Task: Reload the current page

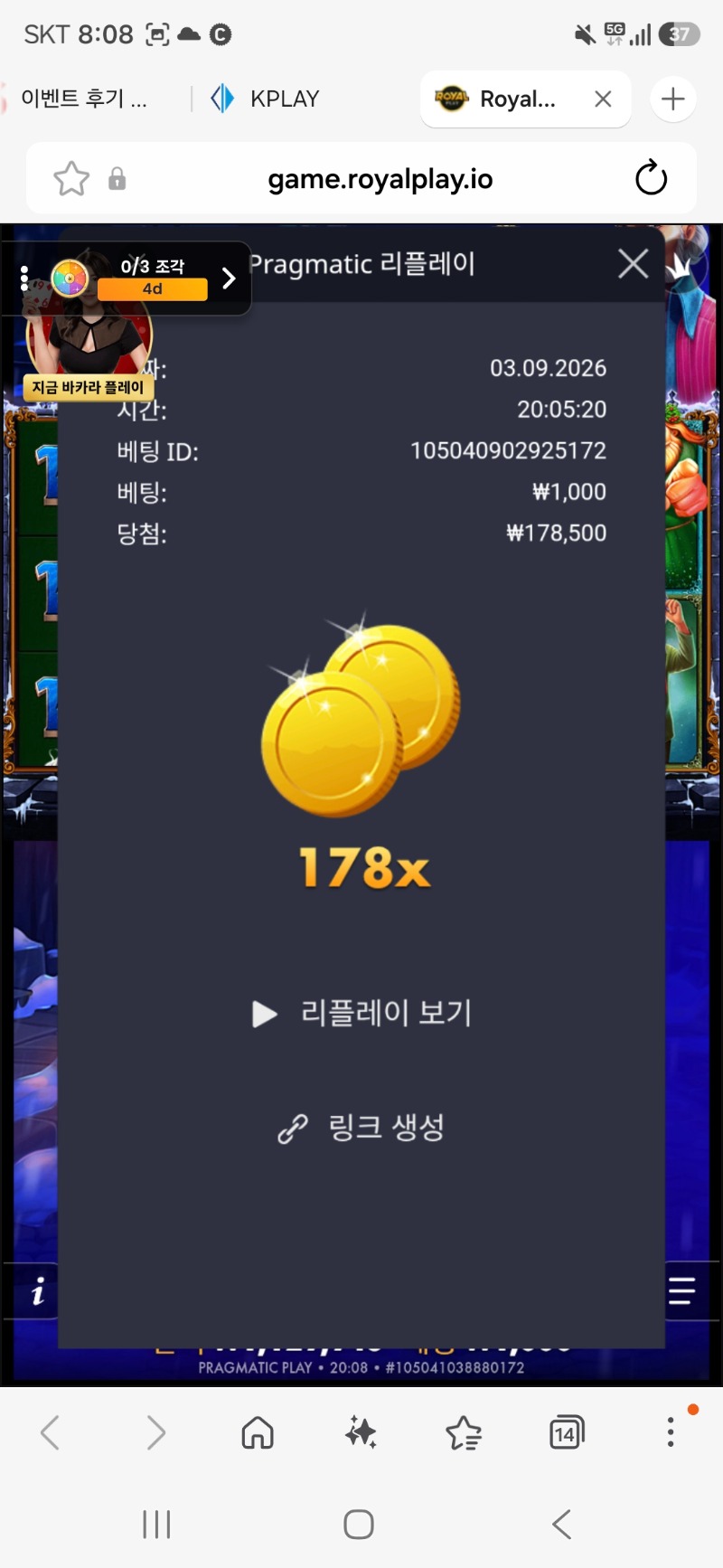Action: pos(651,178)
